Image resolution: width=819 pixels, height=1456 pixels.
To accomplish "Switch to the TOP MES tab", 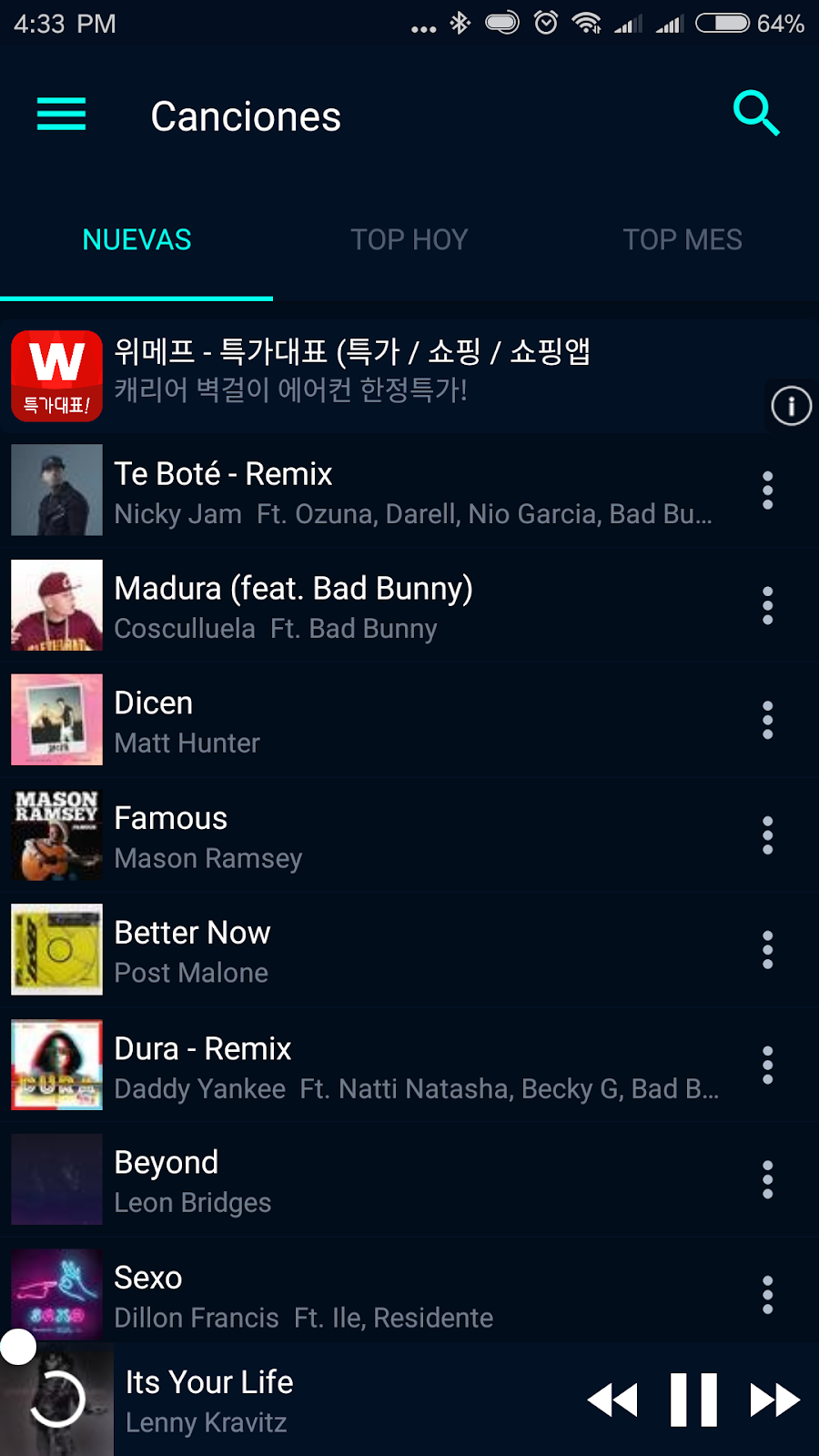I will click(683, 239).
